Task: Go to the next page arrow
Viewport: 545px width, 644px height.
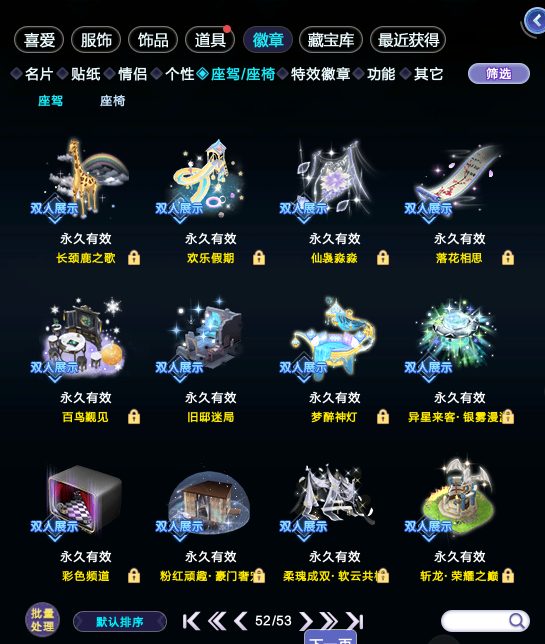Action: point(306,621)
